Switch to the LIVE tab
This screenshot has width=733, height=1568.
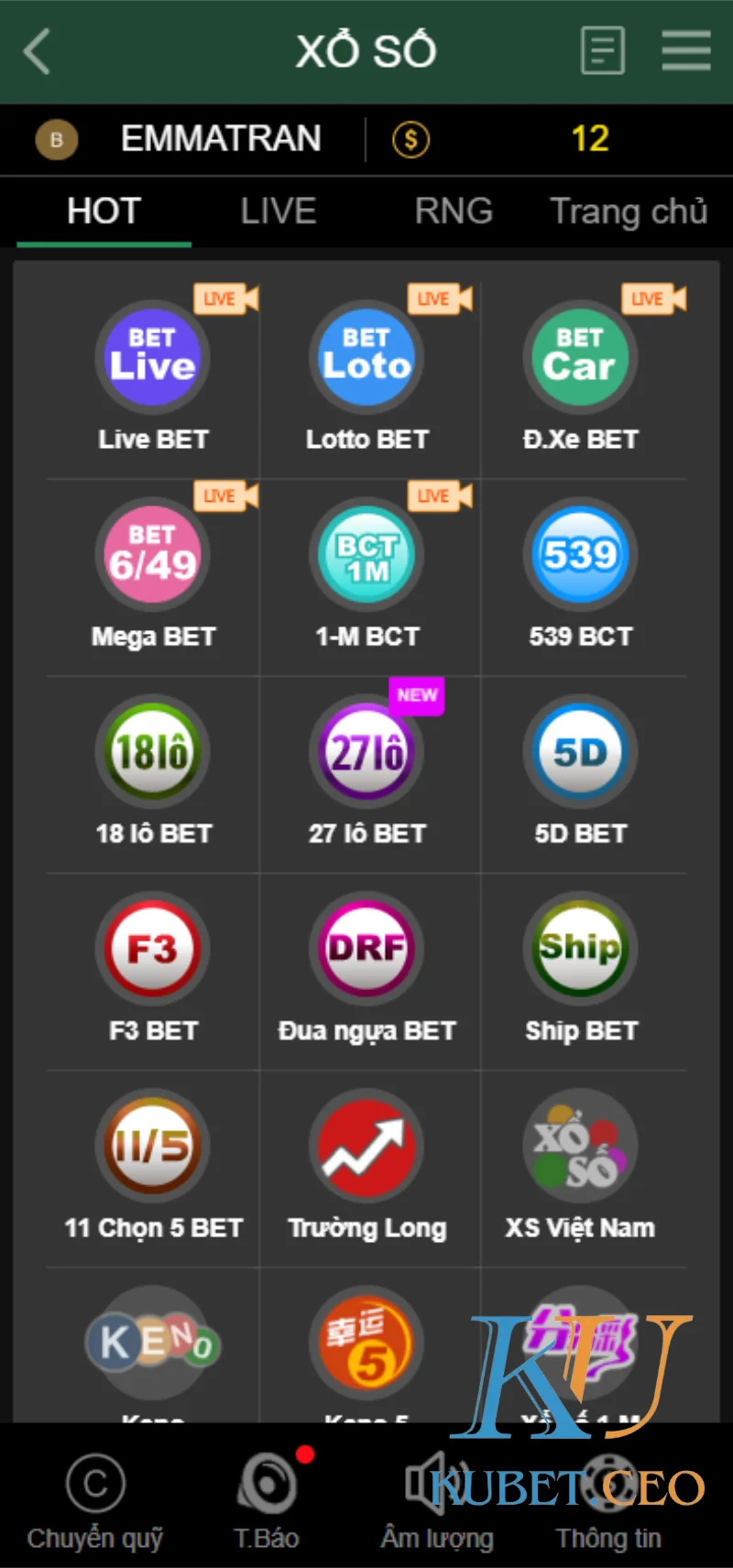(279, 211)
